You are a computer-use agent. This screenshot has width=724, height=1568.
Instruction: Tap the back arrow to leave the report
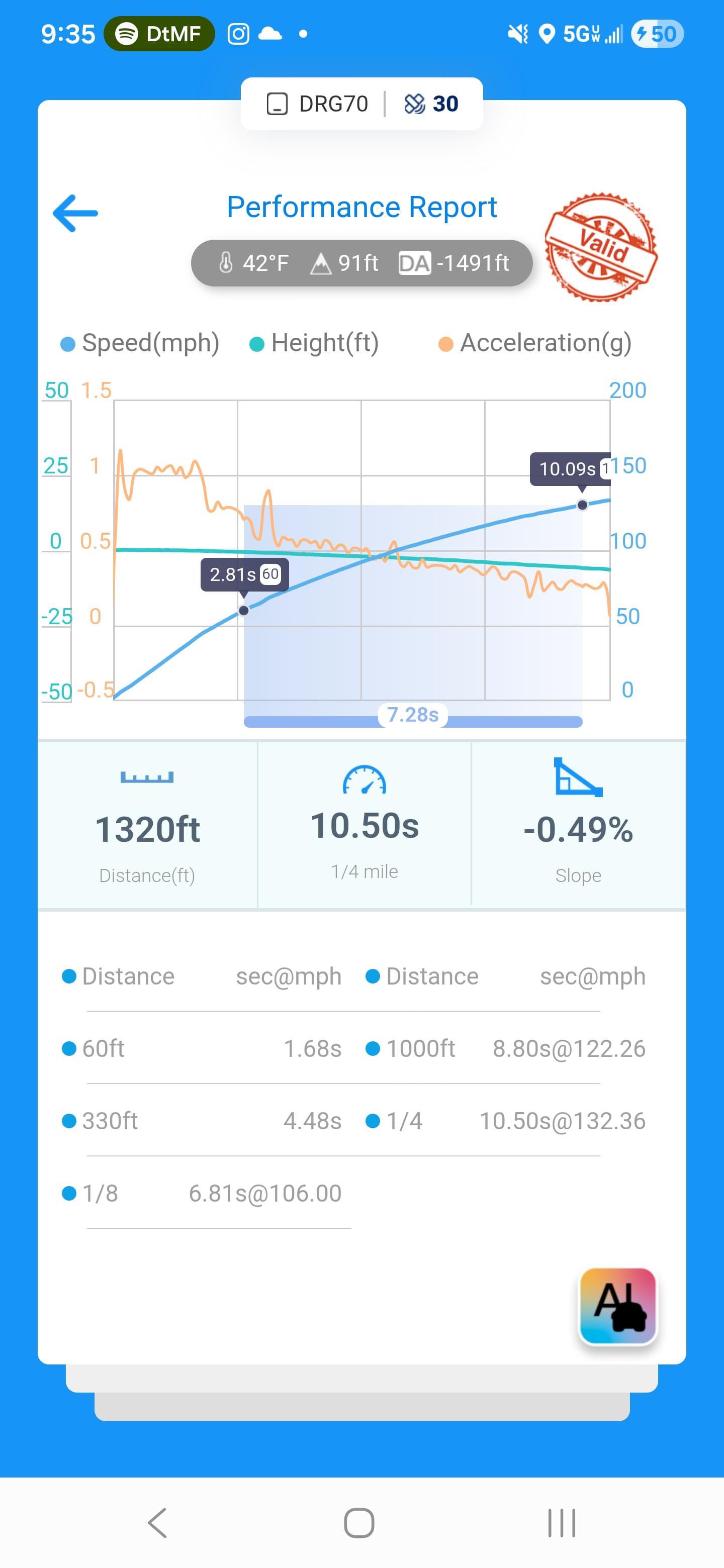tap(75, 213)
